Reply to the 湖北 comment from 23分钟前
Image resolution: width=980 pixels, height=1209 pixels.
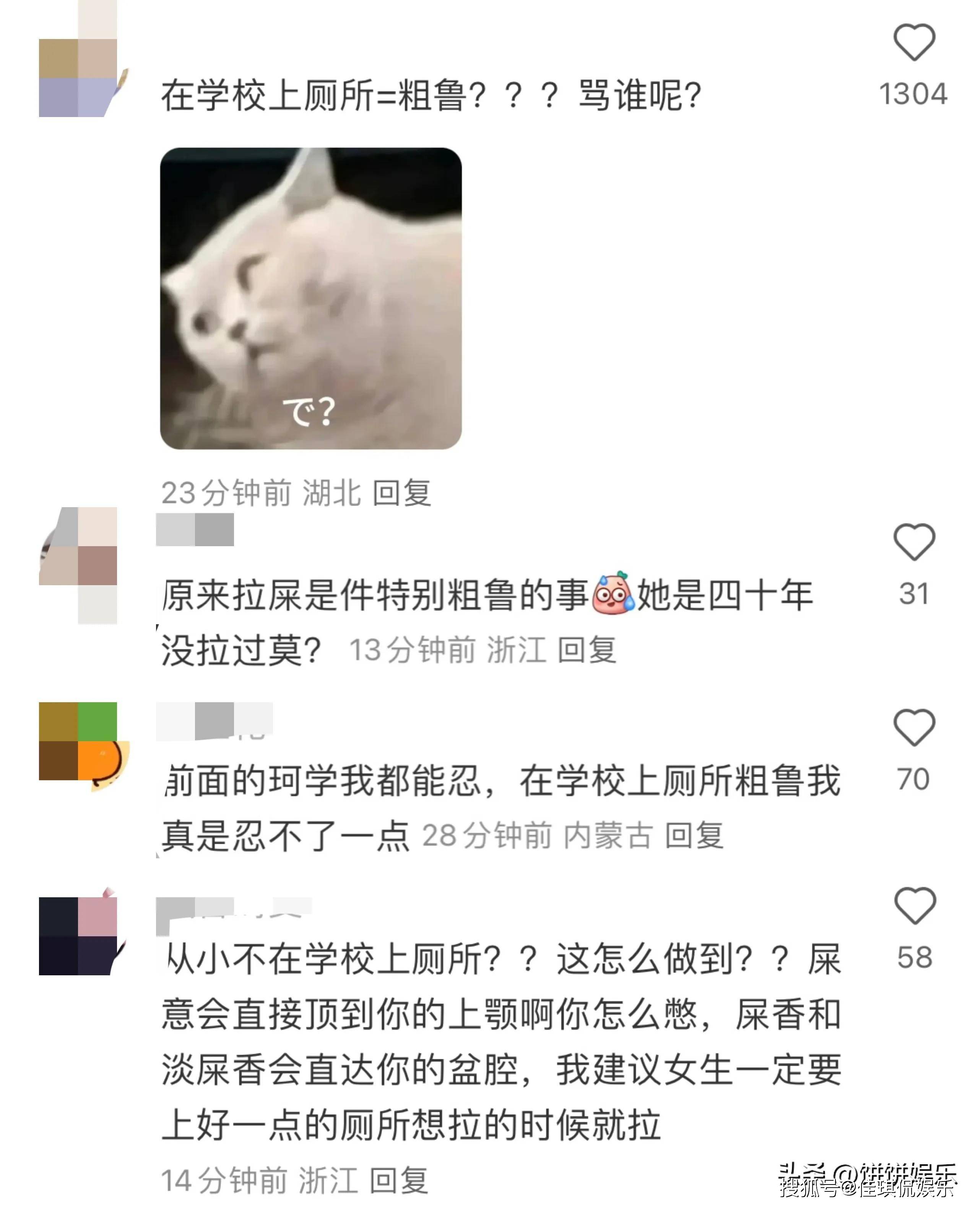tap(402, 492)
